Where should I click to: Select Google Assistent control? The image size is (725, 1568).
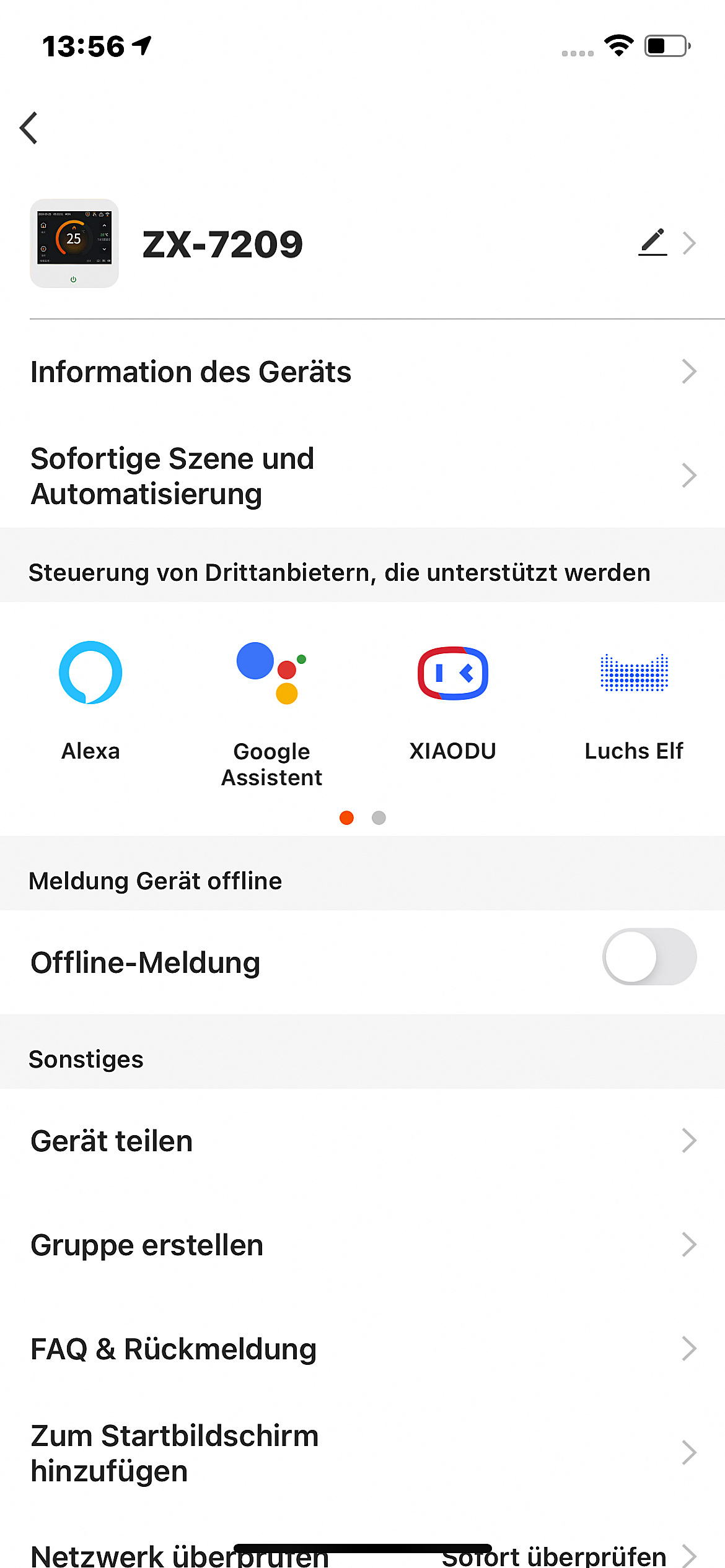(x=271, y=674)
